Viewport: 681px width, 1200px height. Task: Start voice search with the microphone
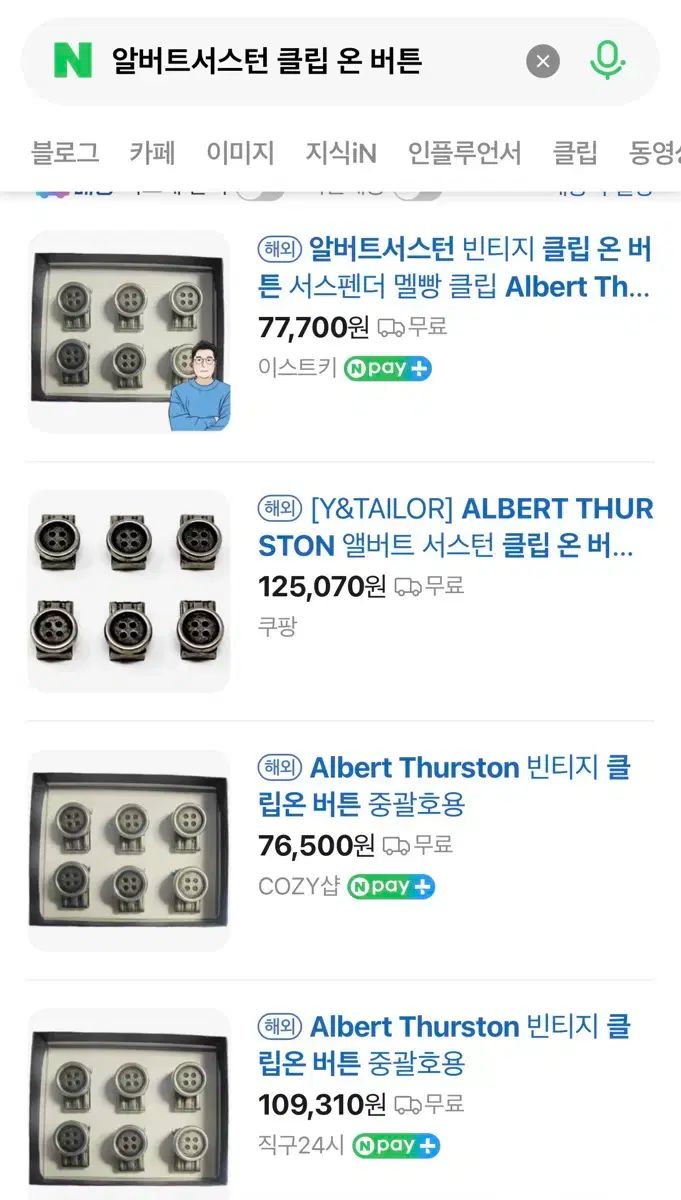click(607, 62)
